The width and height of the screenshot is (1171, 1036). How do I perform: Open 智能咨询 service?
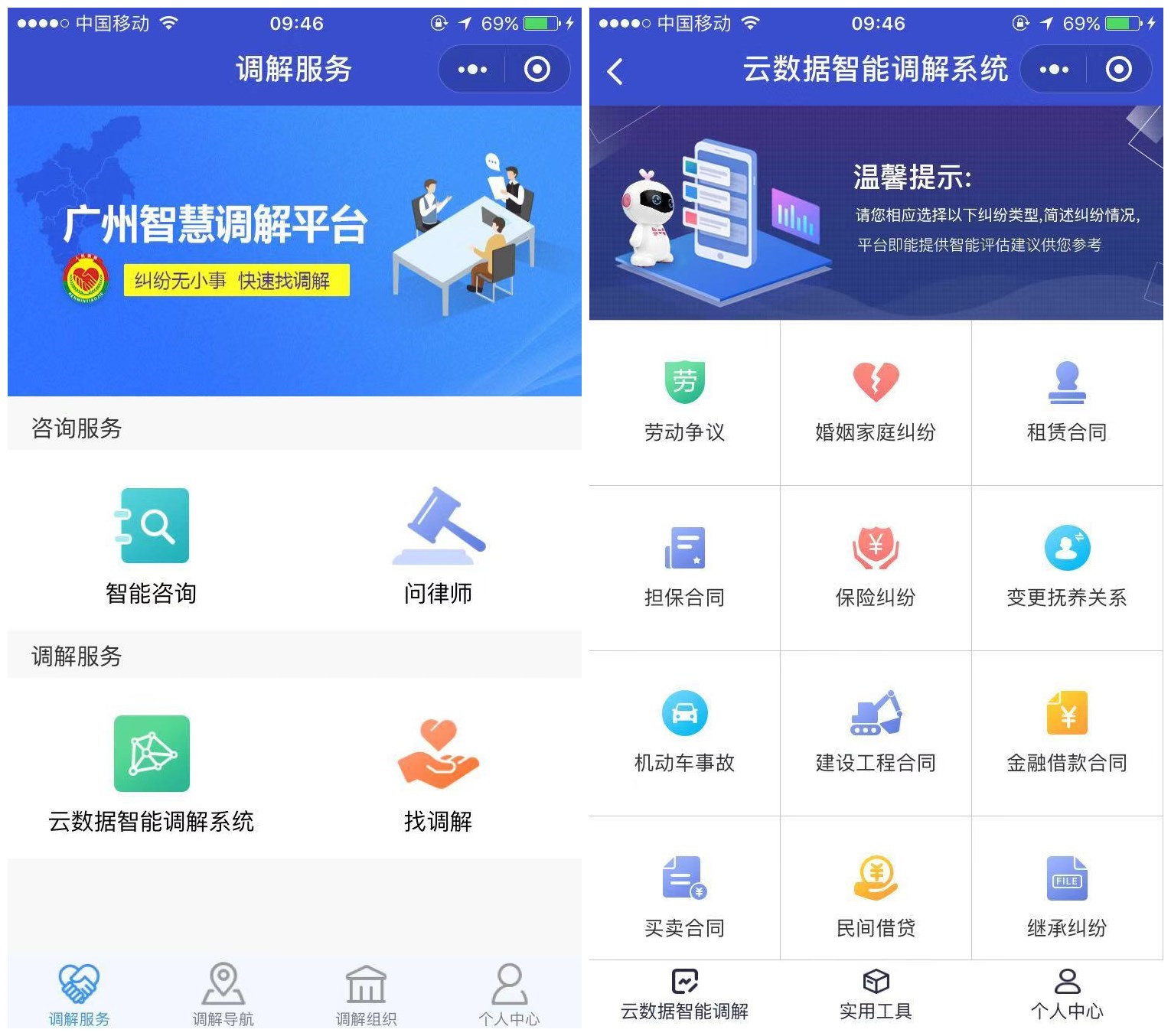pos(152,545)
